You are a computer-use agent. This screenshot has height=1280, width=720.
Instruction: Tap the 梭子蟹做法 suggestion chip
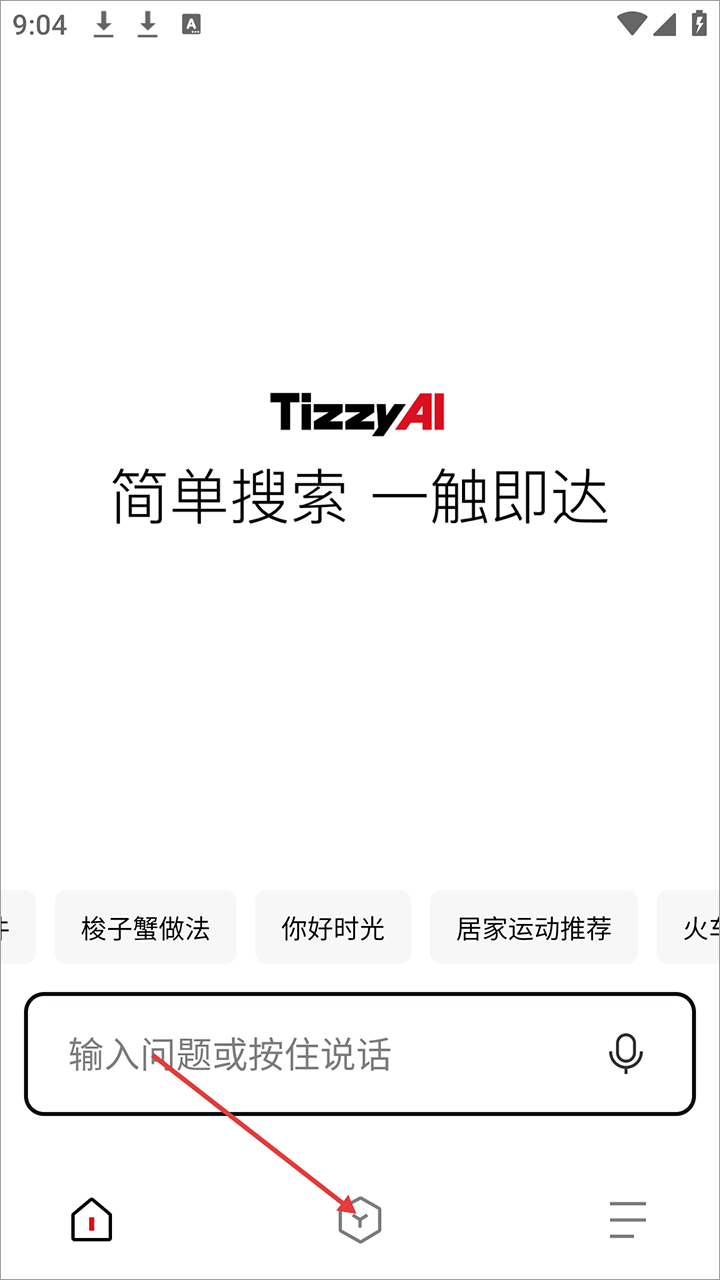click(x=145, y=928)
